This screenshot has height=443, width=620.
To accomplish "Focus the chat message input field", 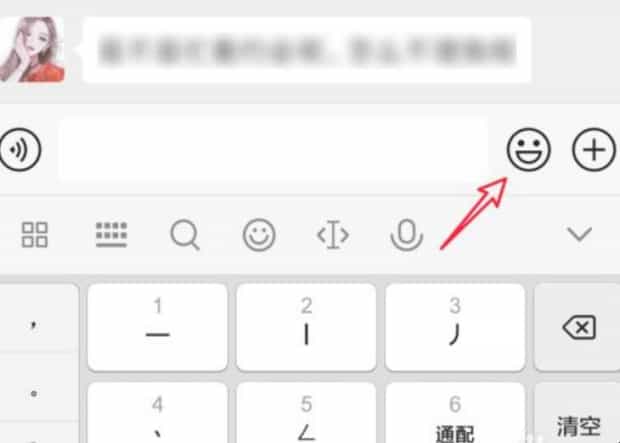I will 272,150.
